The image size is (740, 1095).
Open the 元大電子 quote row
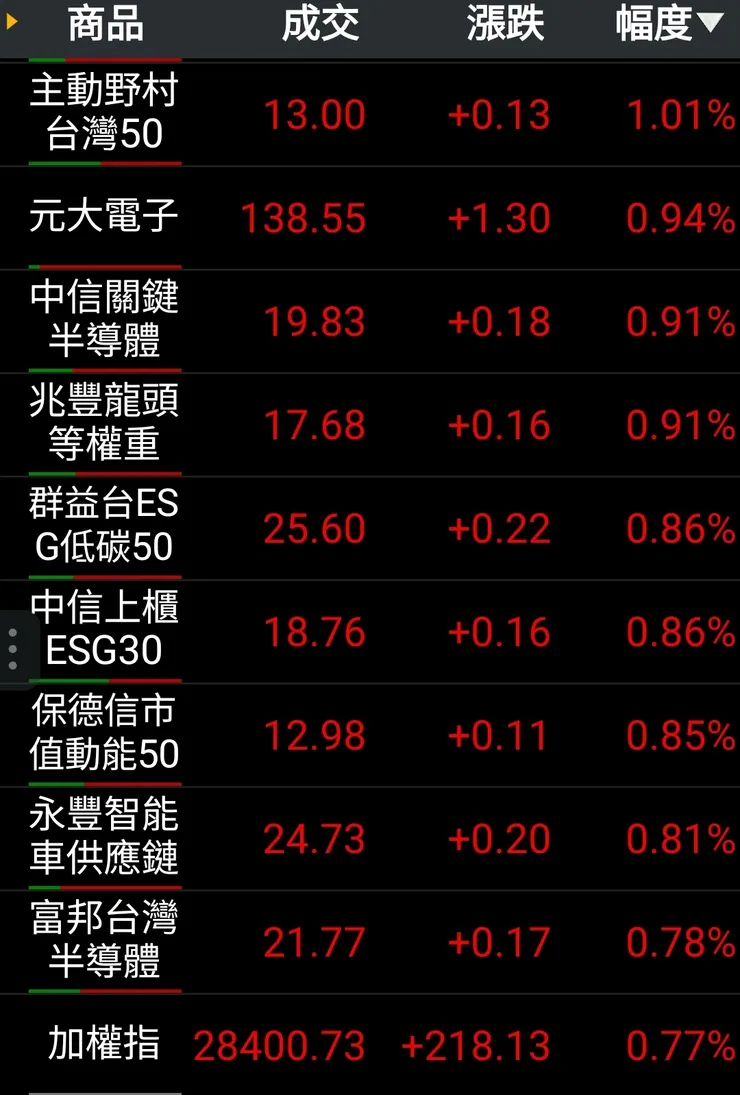[104, 217]
